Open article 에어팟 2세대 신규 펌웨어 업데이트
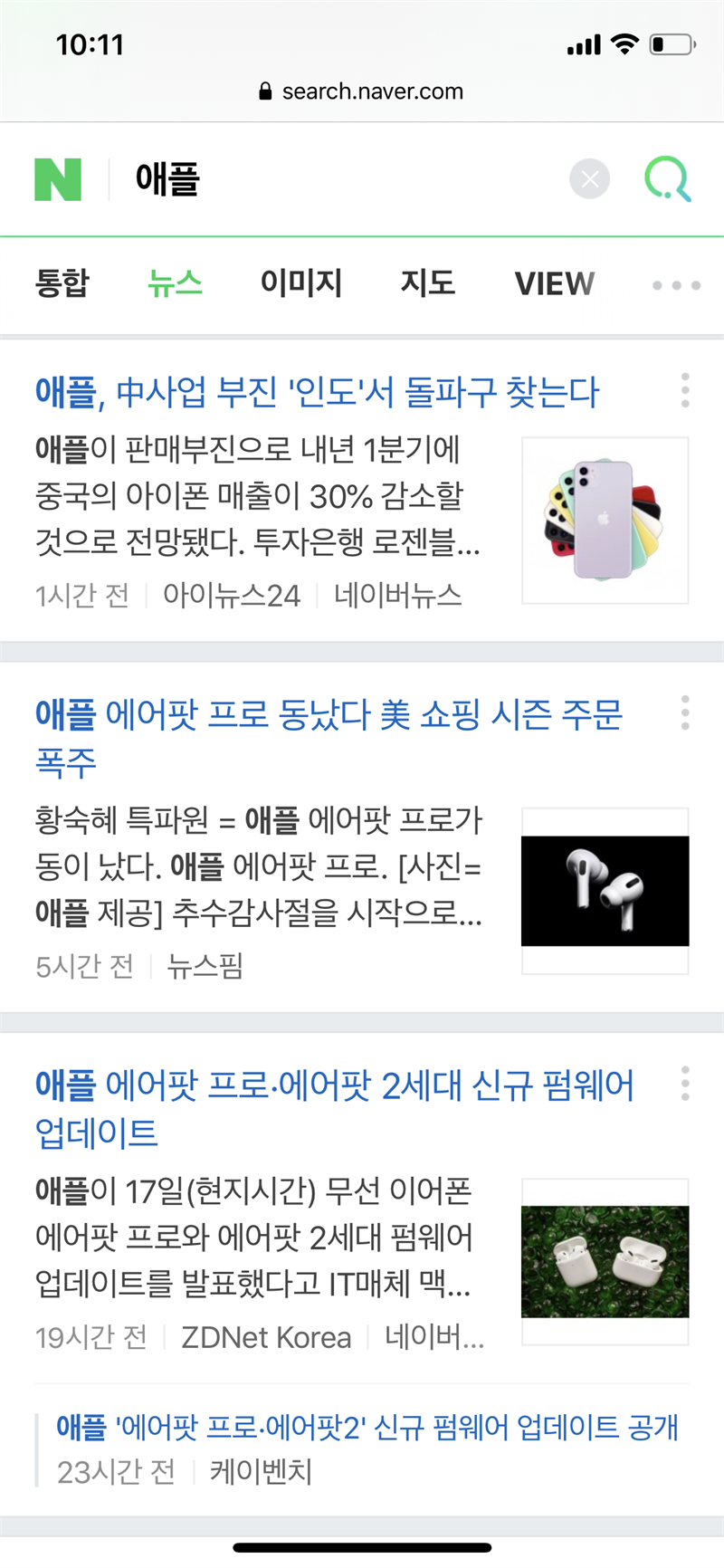The width and height of the screenshot is (724, 1568). pyautogui.click(x=335, y=1108)
